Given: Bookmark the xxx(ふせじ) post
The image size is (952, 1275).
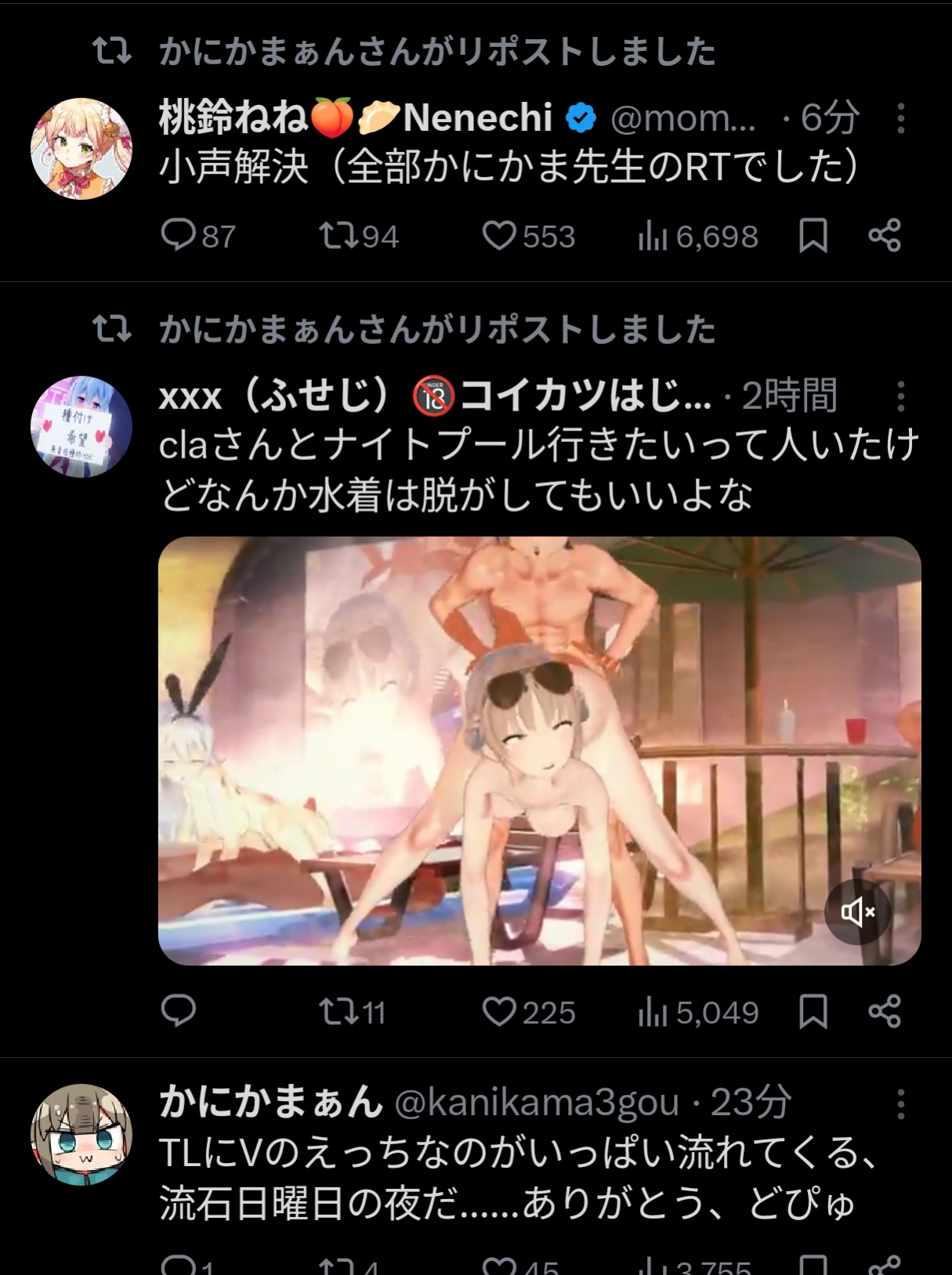Looking at the screenshot, I should point(813,1011).
